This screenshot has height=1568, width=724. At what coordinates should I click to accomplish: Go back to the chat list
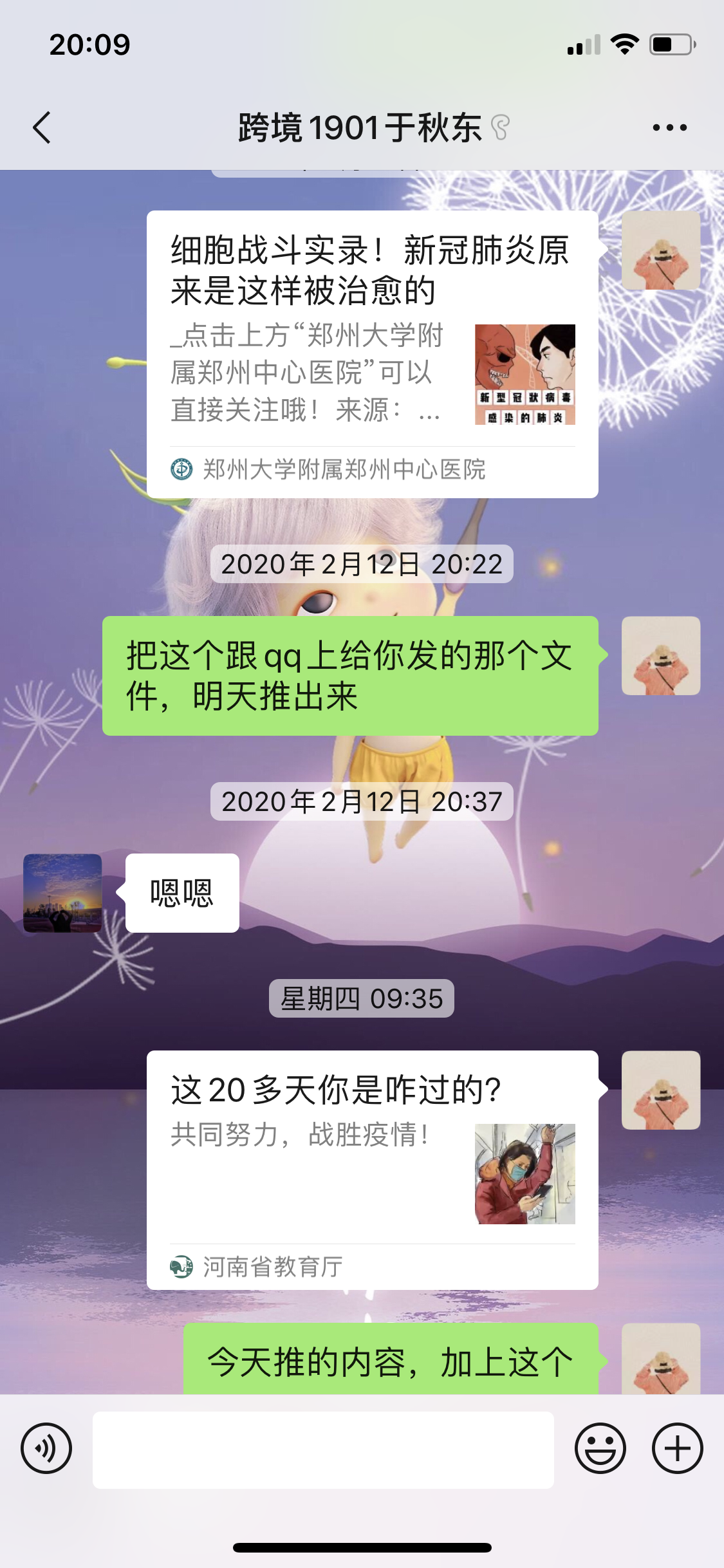[x=42, y=127]
